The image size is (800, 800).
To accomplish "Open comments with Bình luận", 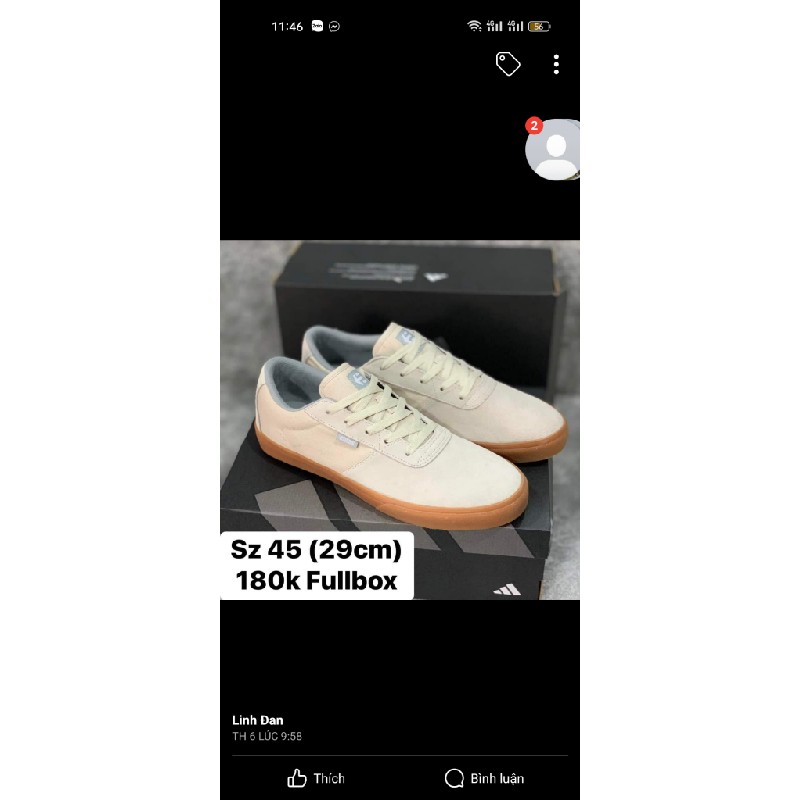I will (484, 778).
